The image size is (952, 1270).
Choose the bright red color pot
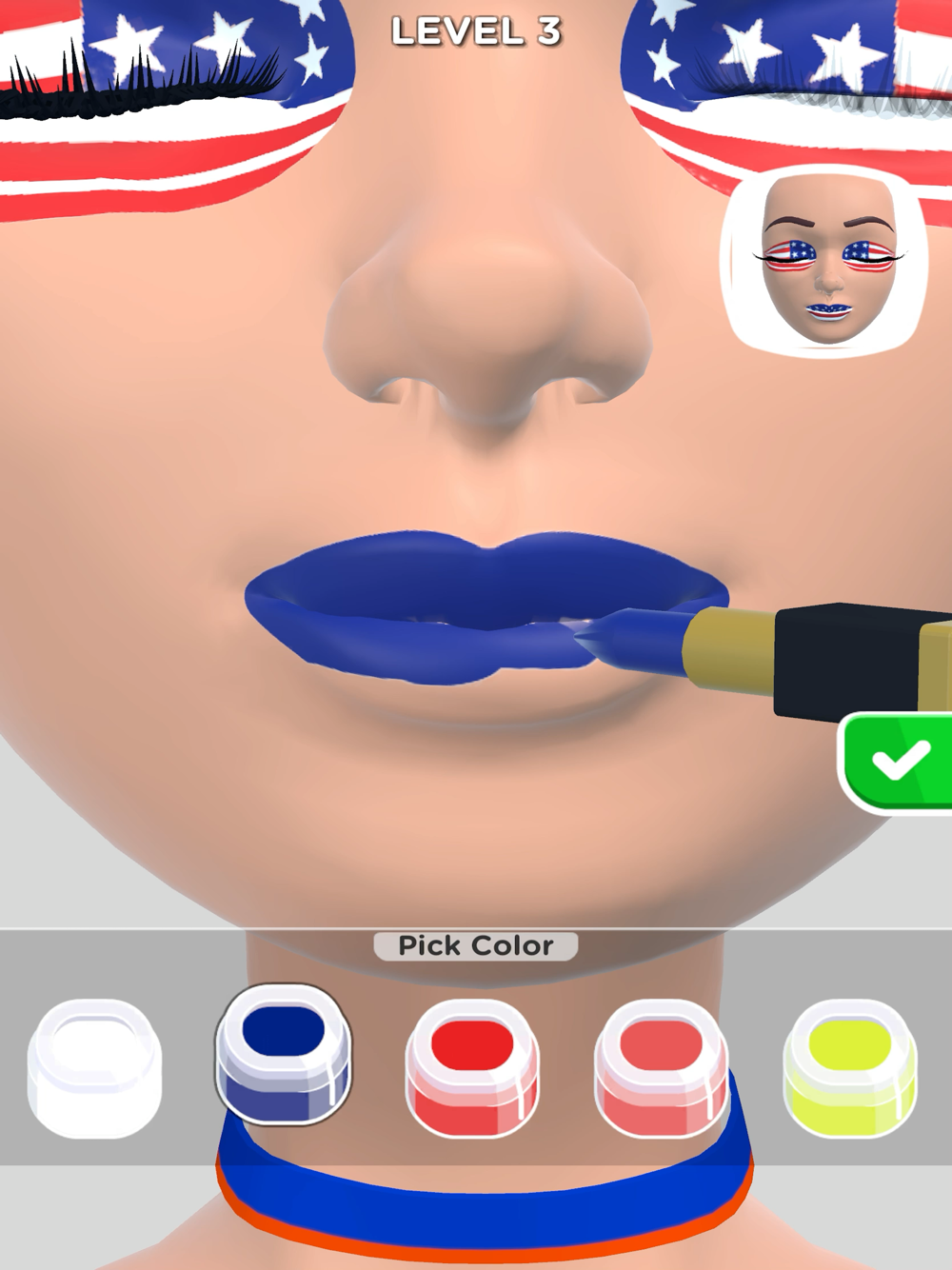point(472,1066)
